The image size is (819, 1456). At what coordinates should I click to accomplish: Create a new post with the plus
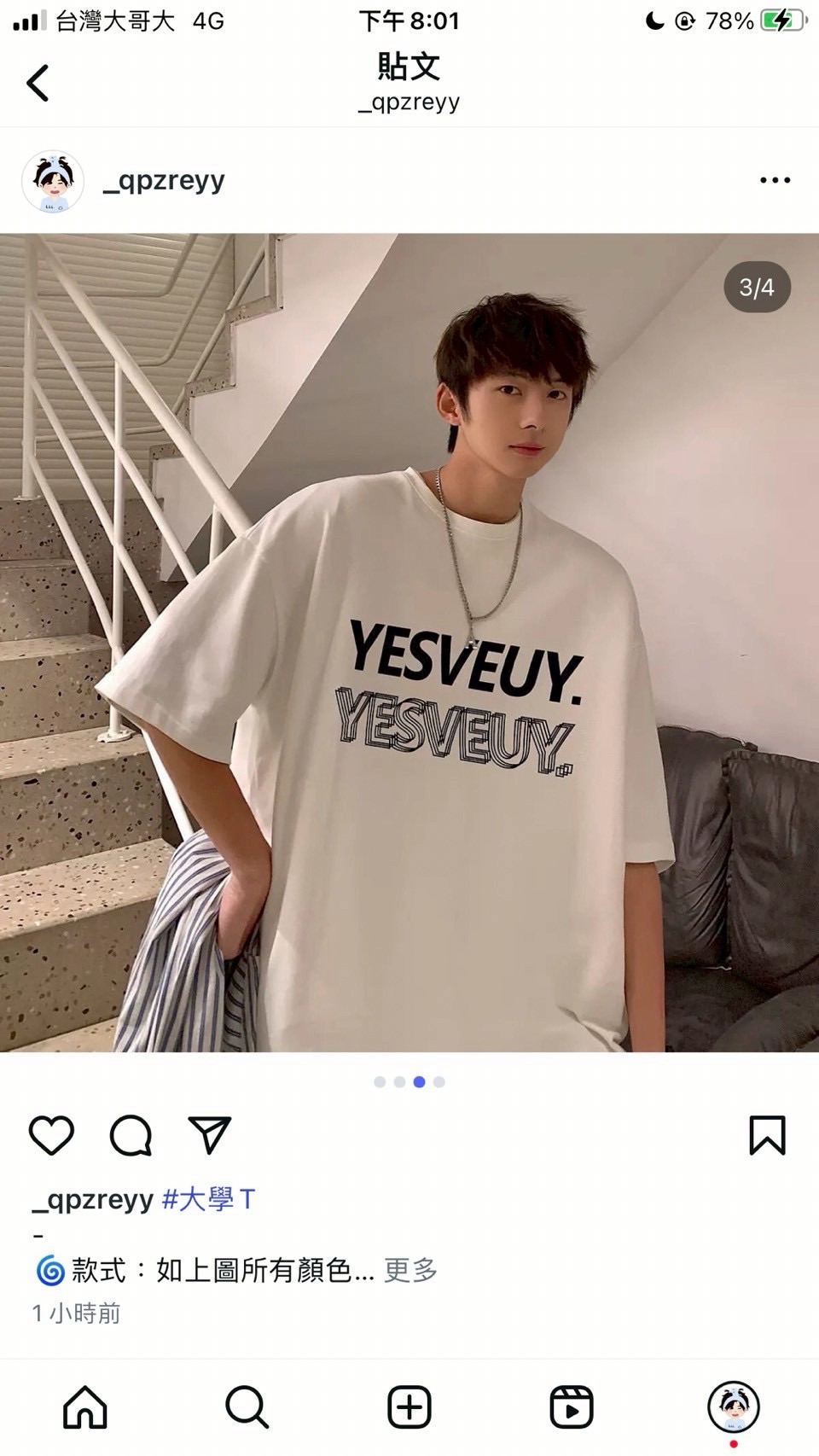(409, 1406)
